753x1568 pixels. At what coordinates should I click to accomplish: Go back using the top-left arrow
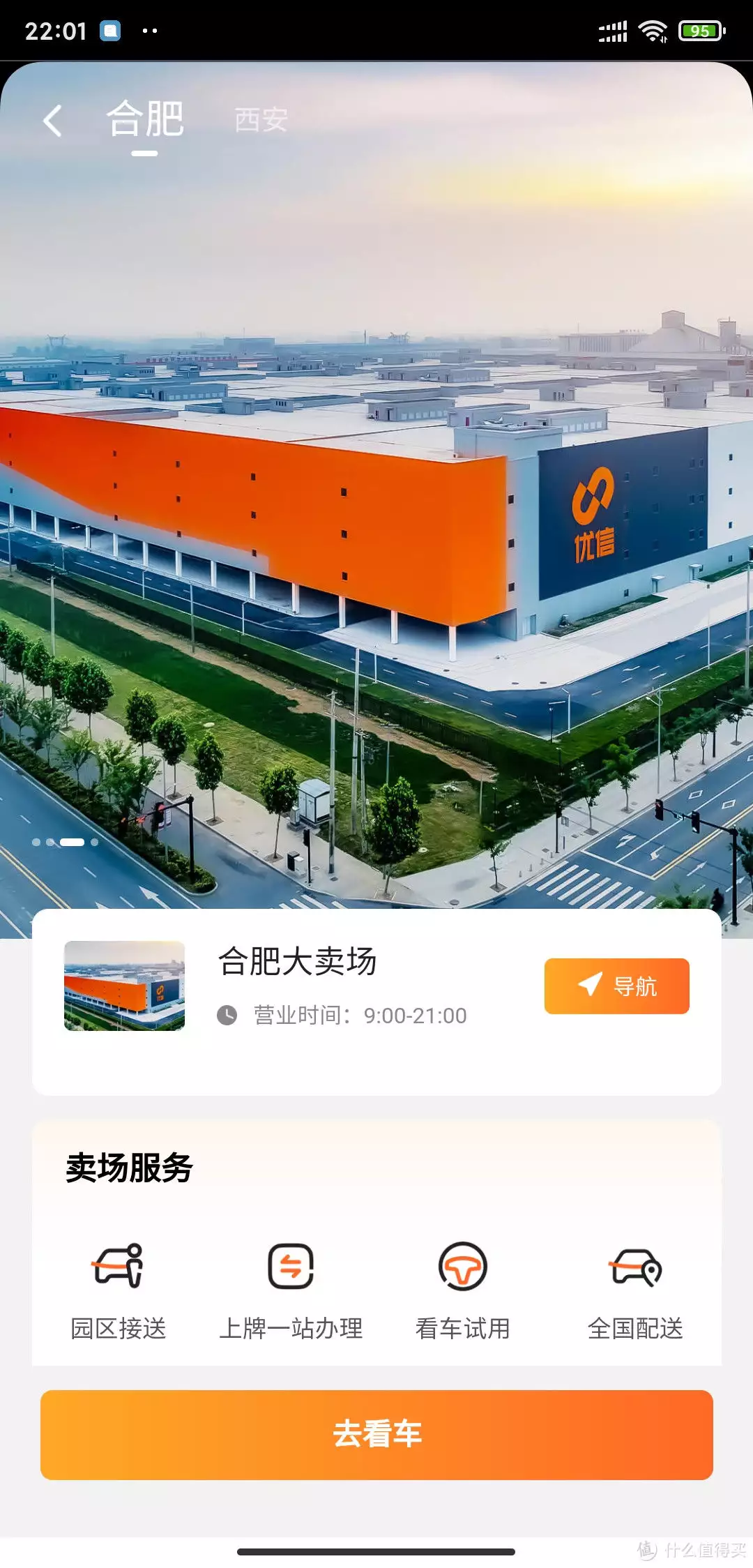pyautogui.click(x=53, y=121)
